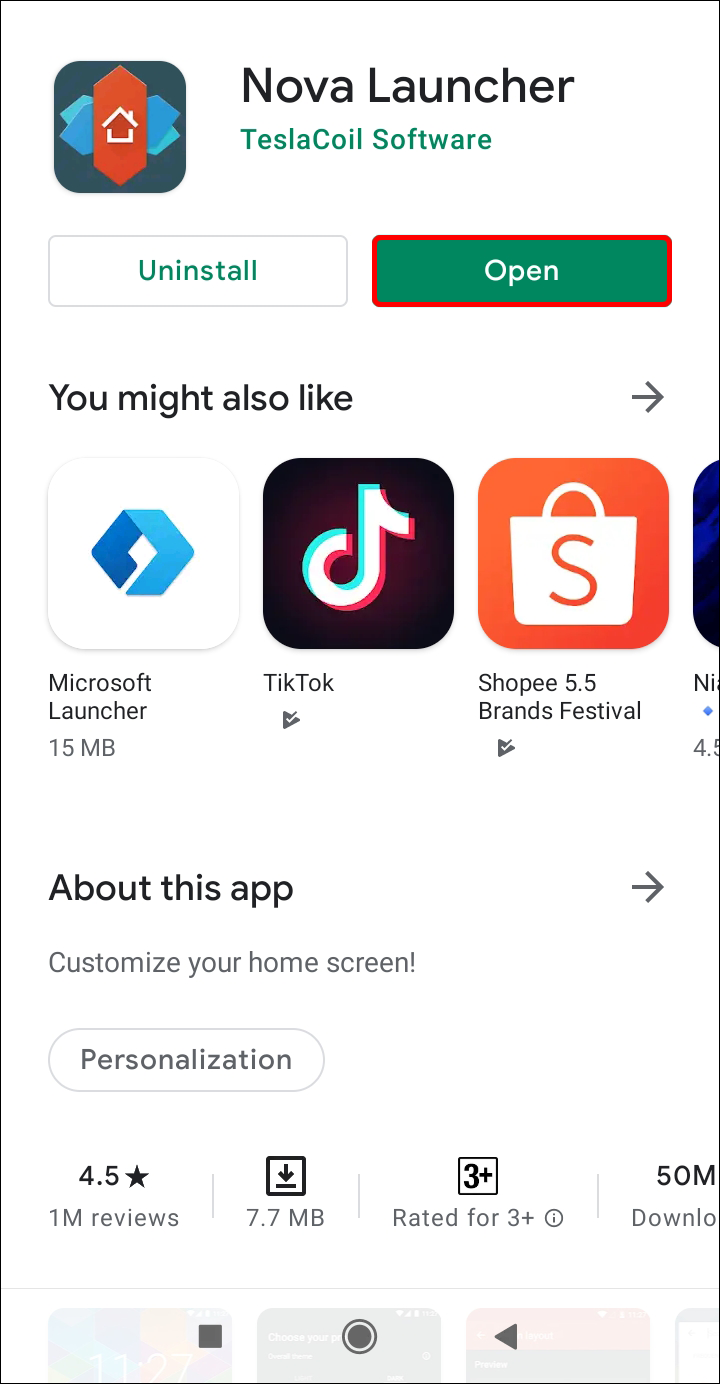Open the recent apps overview

pos(210,1336)
